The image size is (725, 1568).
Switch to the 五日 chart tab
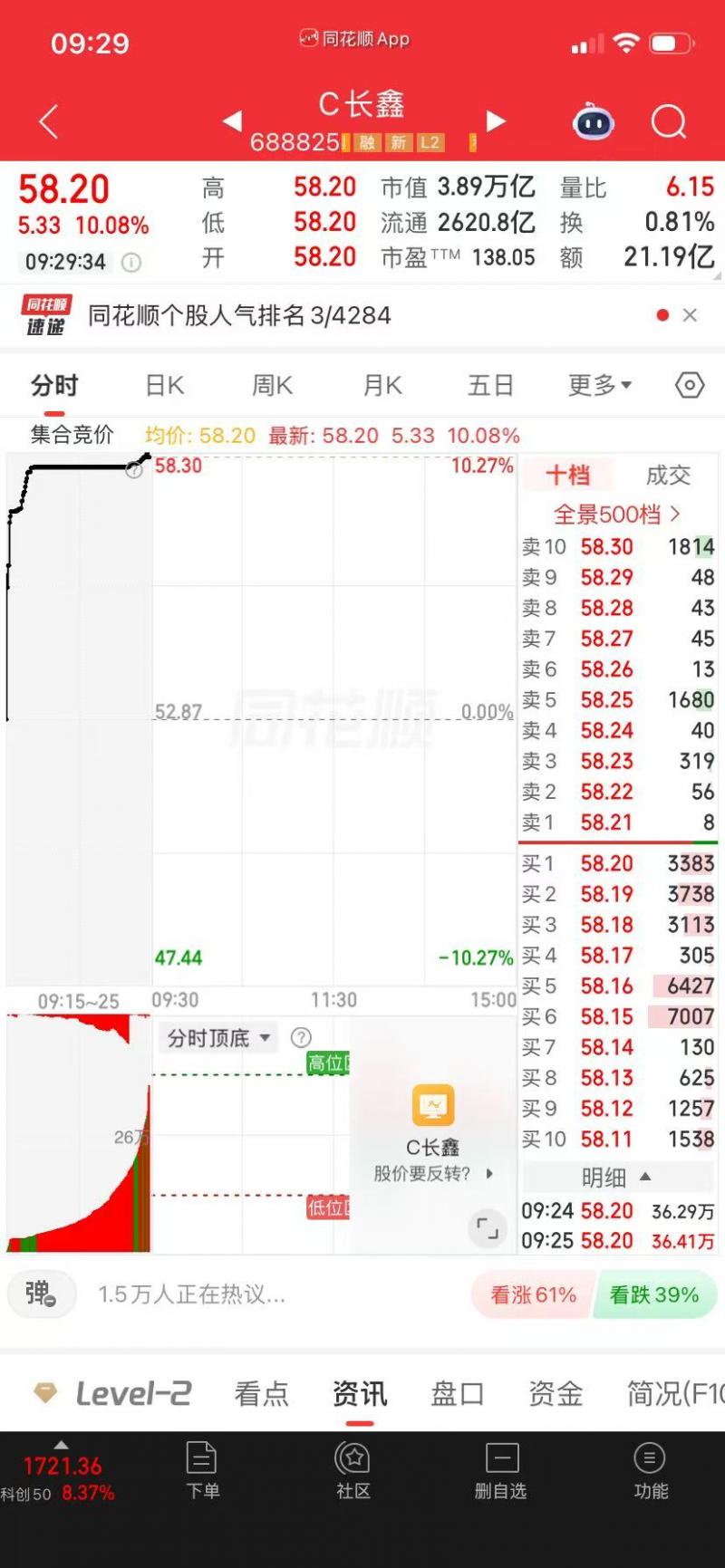tap(490, 386)
